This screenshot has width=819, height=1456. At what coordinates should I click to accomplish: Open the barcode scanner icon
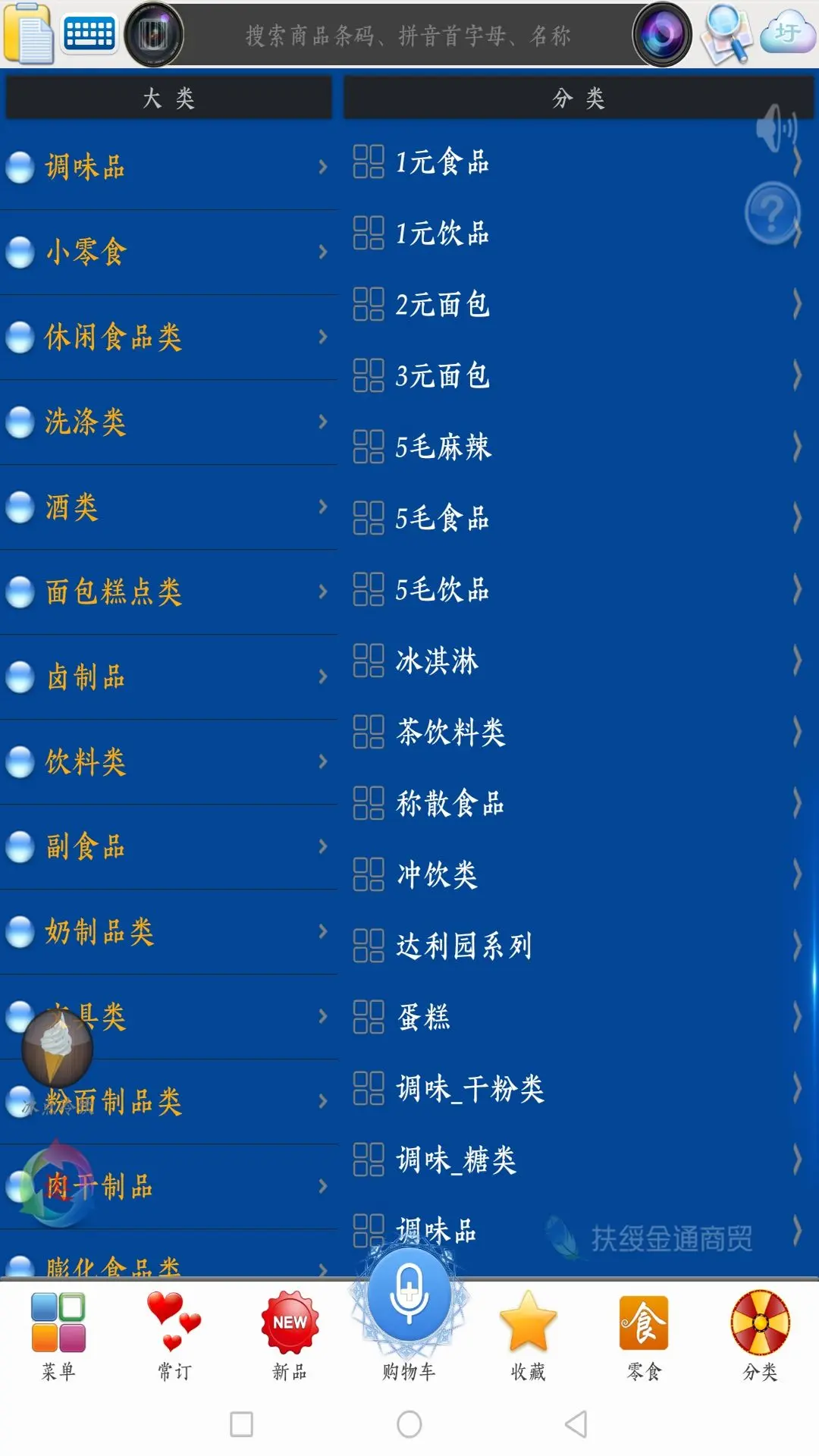(154, 34)
